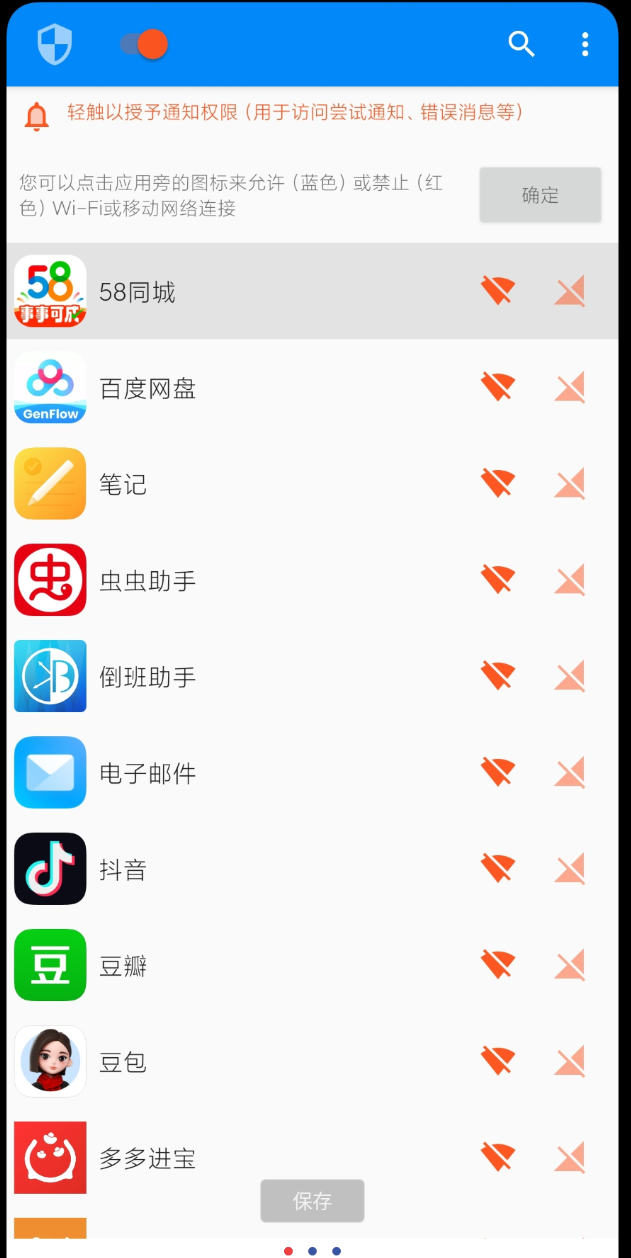Toggle mobile data access for 电子邮件
The height and width of the screenshot is (1258, 631).
pyautogui.click(x=570, y=773)
